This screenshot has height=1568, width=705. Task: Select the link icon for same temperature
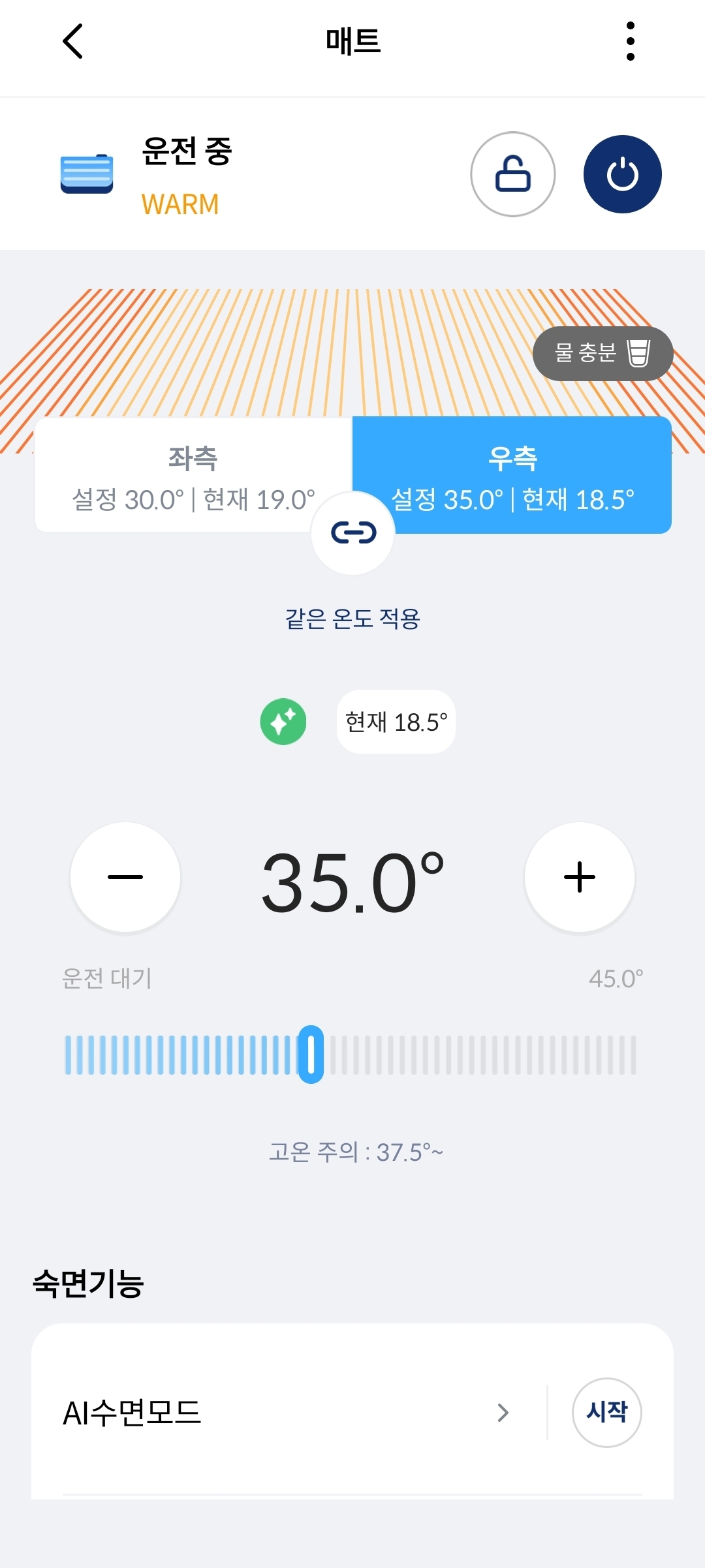coord(352,533)
